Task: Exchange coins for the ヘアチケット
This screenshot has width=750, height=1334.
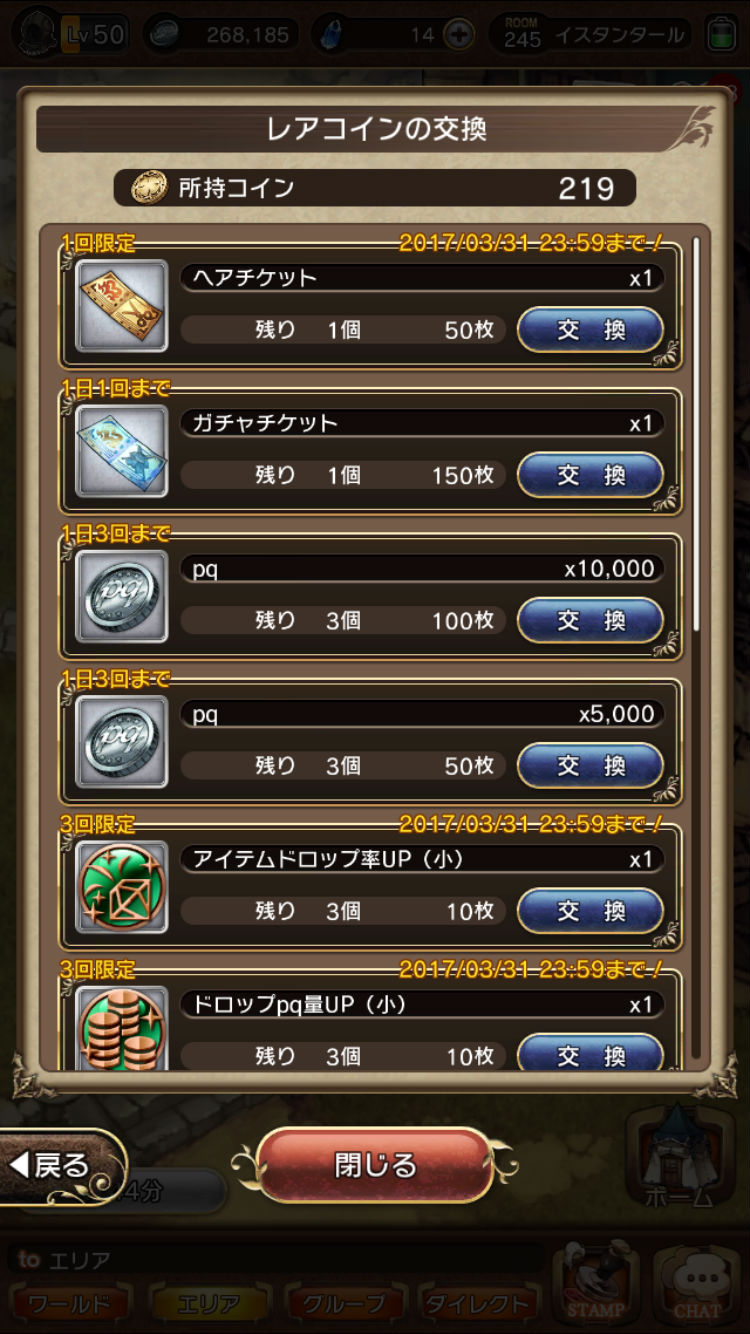Action: click(x=590, y=330)
